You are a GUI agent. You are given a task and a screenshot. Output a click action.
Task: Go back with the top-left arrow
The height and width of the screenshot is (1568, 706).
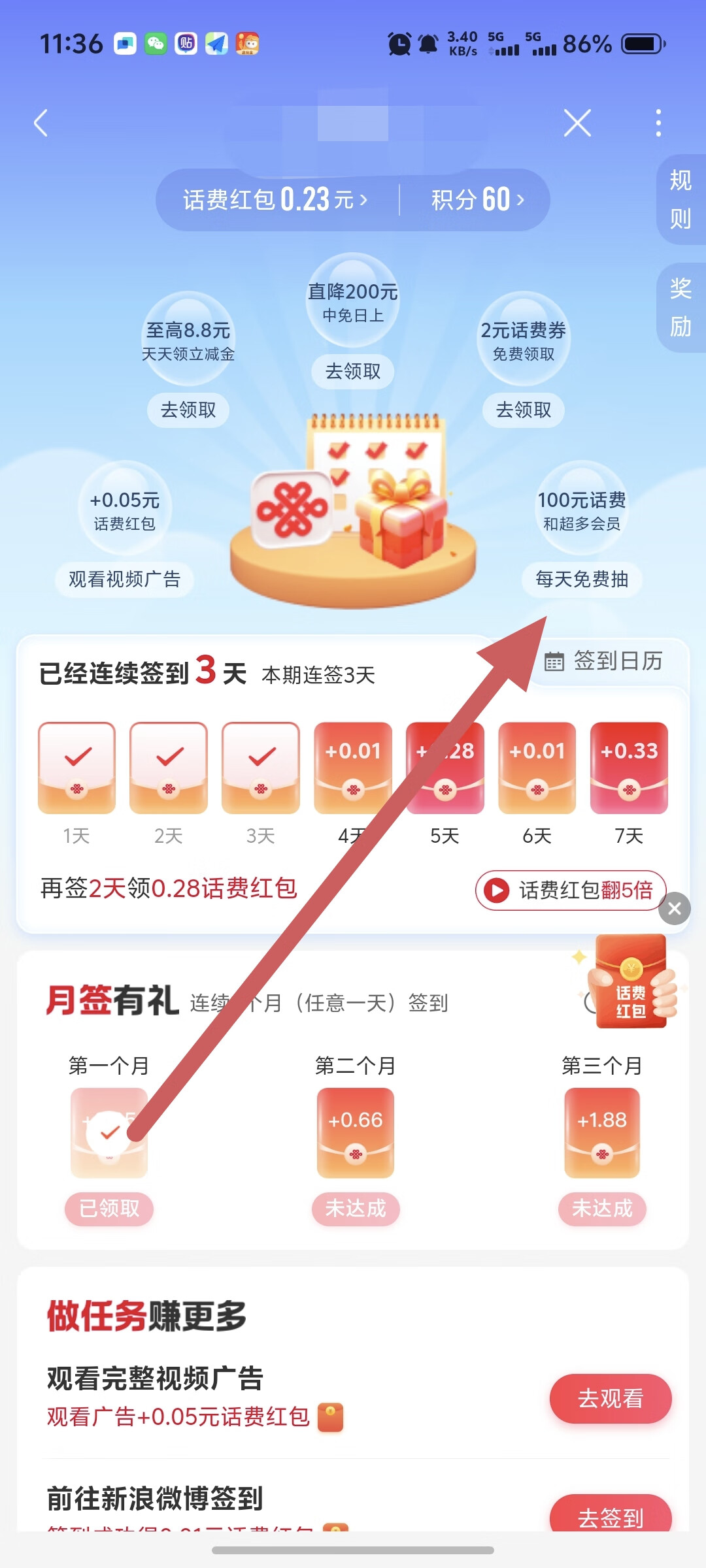pyautogui.click(x=41, y=123)
